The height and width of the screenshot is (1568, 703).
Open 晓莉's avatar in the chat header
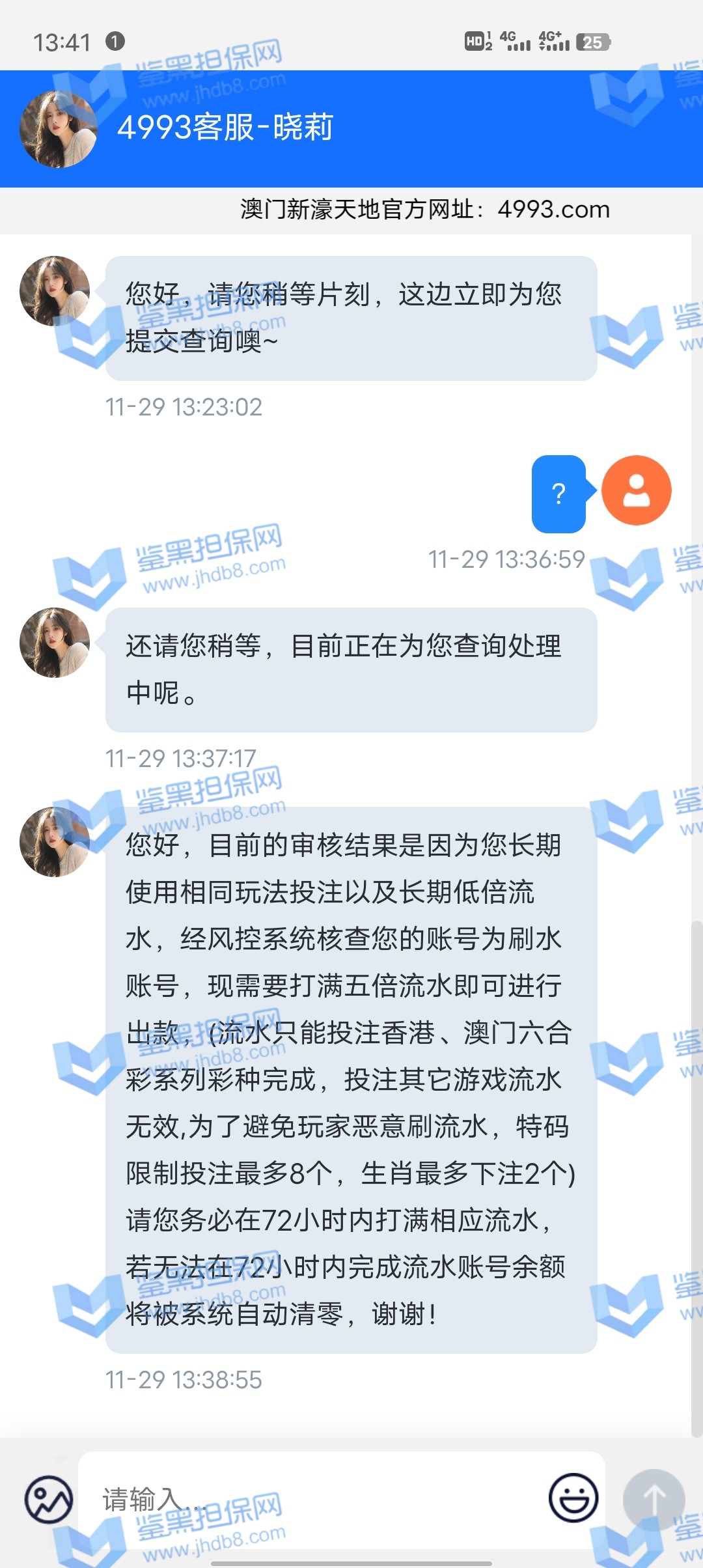59,129
